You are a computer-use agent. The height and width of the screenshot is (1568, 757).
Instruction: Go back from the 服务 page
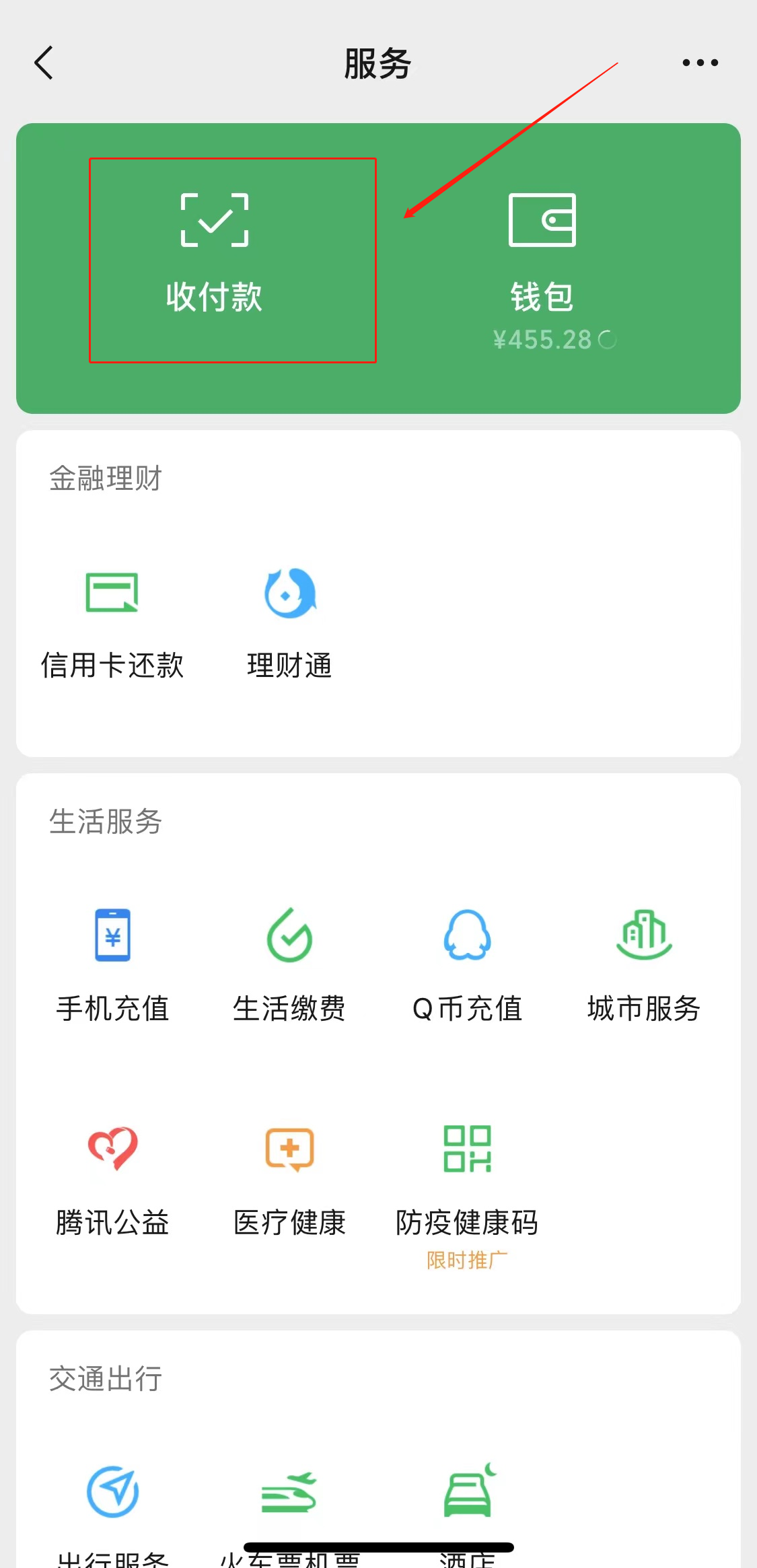(44, 63)
